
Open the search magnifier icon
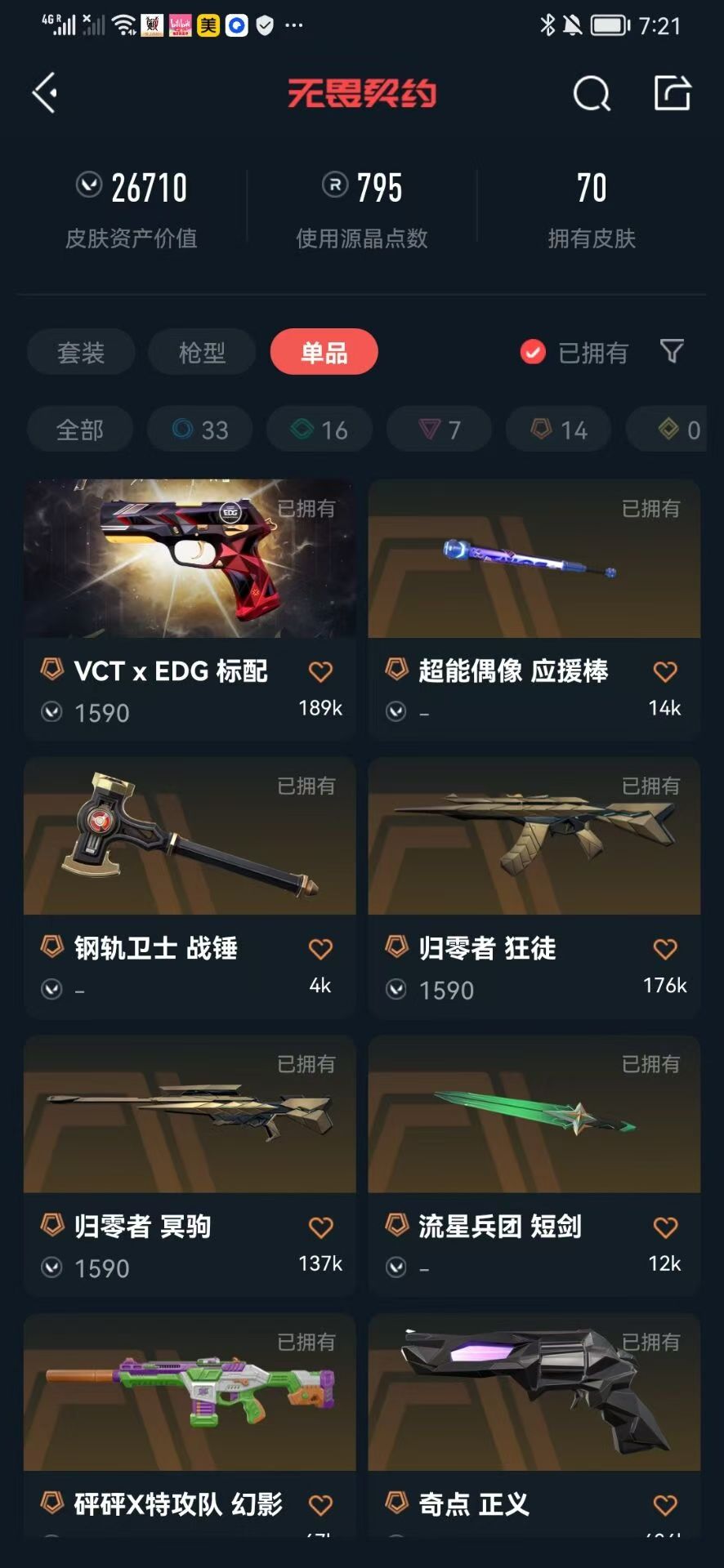click(592, 93)
